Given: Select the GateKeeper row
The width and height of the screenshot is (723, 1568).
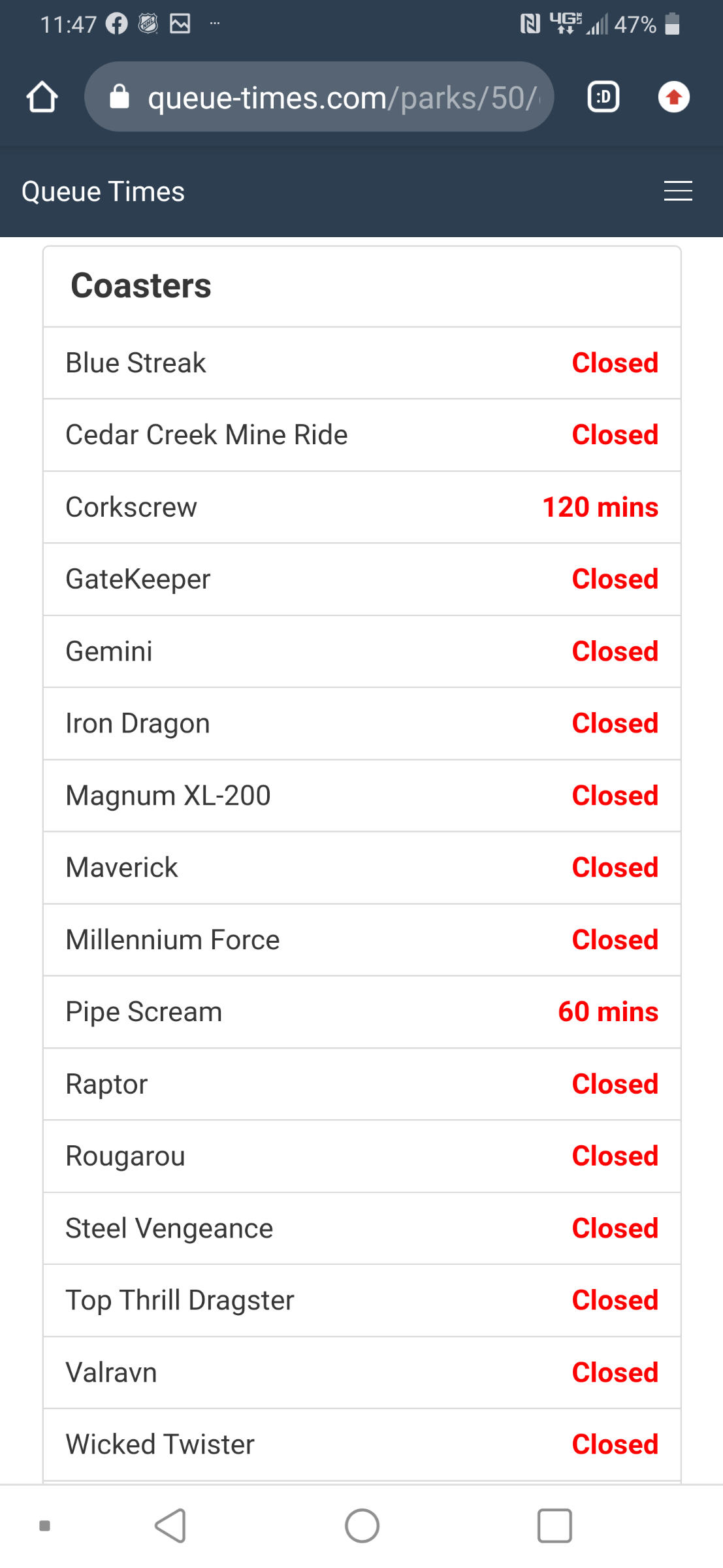Looking at the screenshot, I should (362, 580).
